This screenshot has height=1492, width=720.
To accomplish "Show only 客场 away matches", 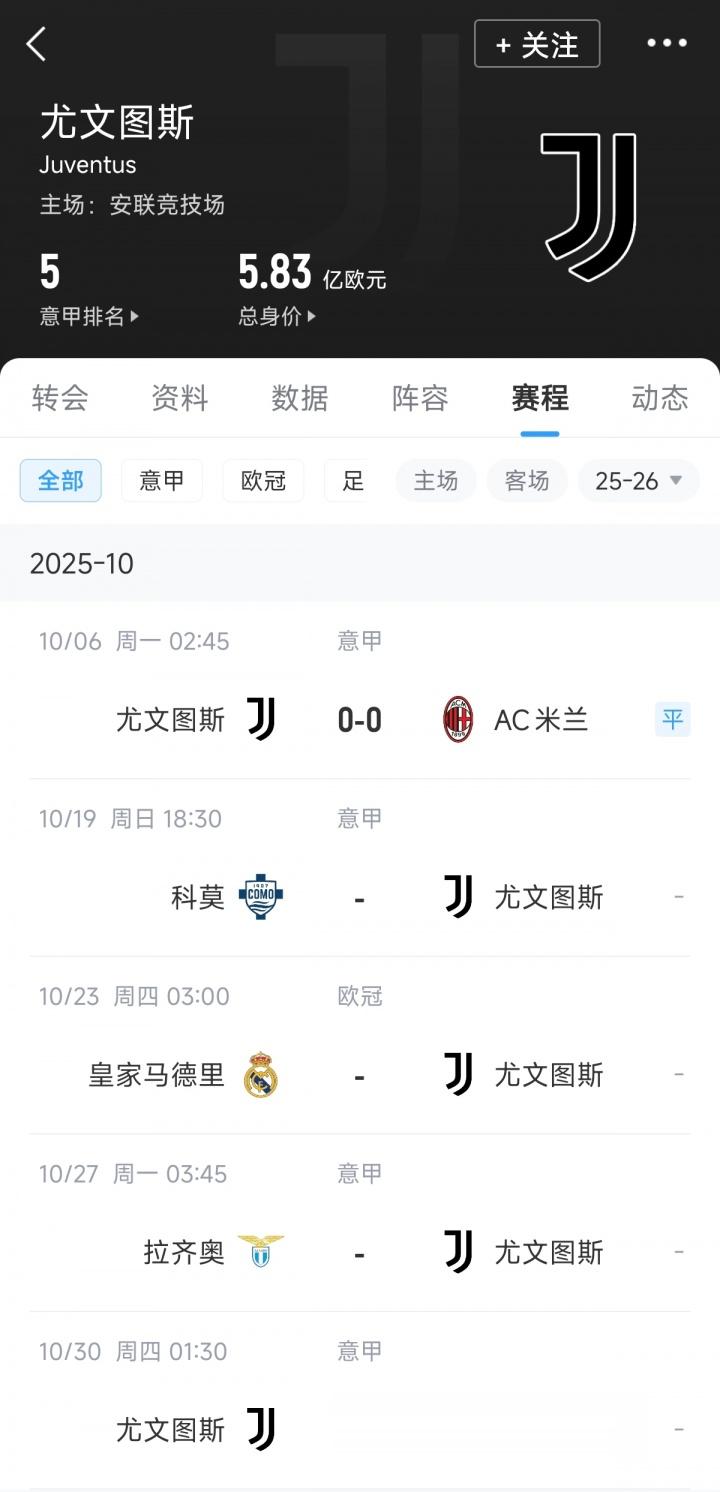I will [x=527, y=481].
